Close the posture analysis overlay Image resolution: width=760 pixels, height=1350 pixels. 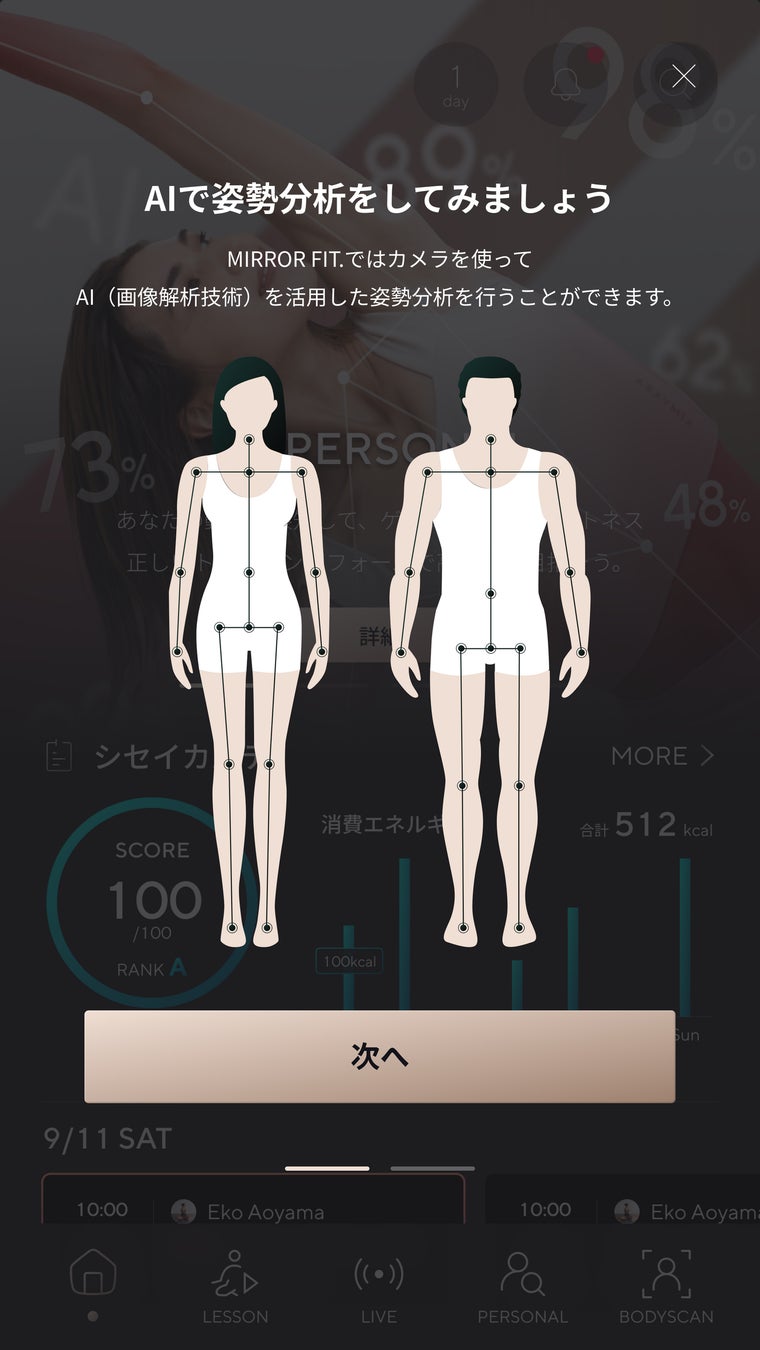click(x=684, y=77)
